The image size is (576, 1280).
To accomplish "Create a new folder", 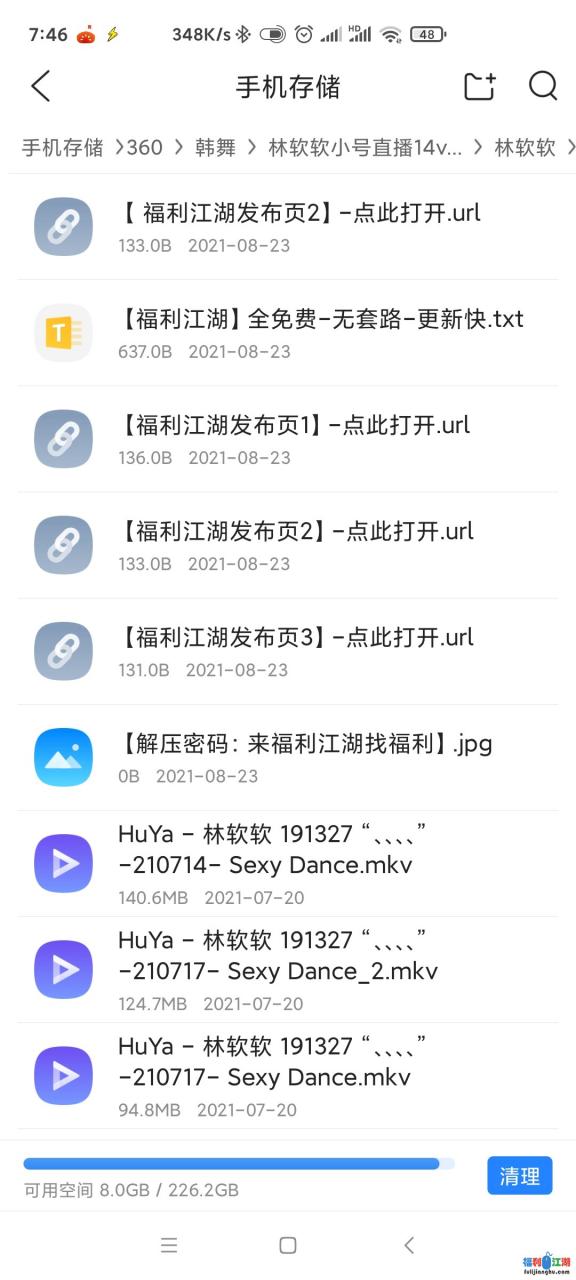I will tap(480, 86).
